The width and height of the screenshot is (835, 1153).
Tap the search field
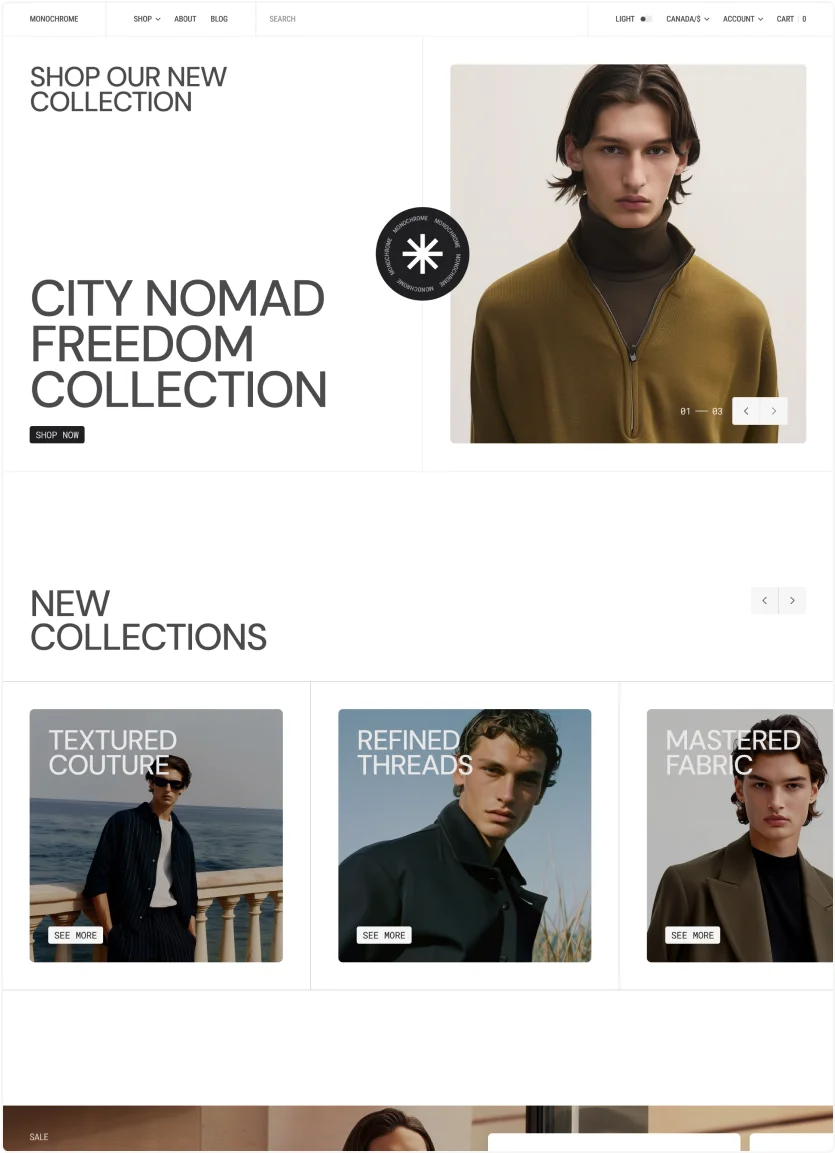coord(420,19)
